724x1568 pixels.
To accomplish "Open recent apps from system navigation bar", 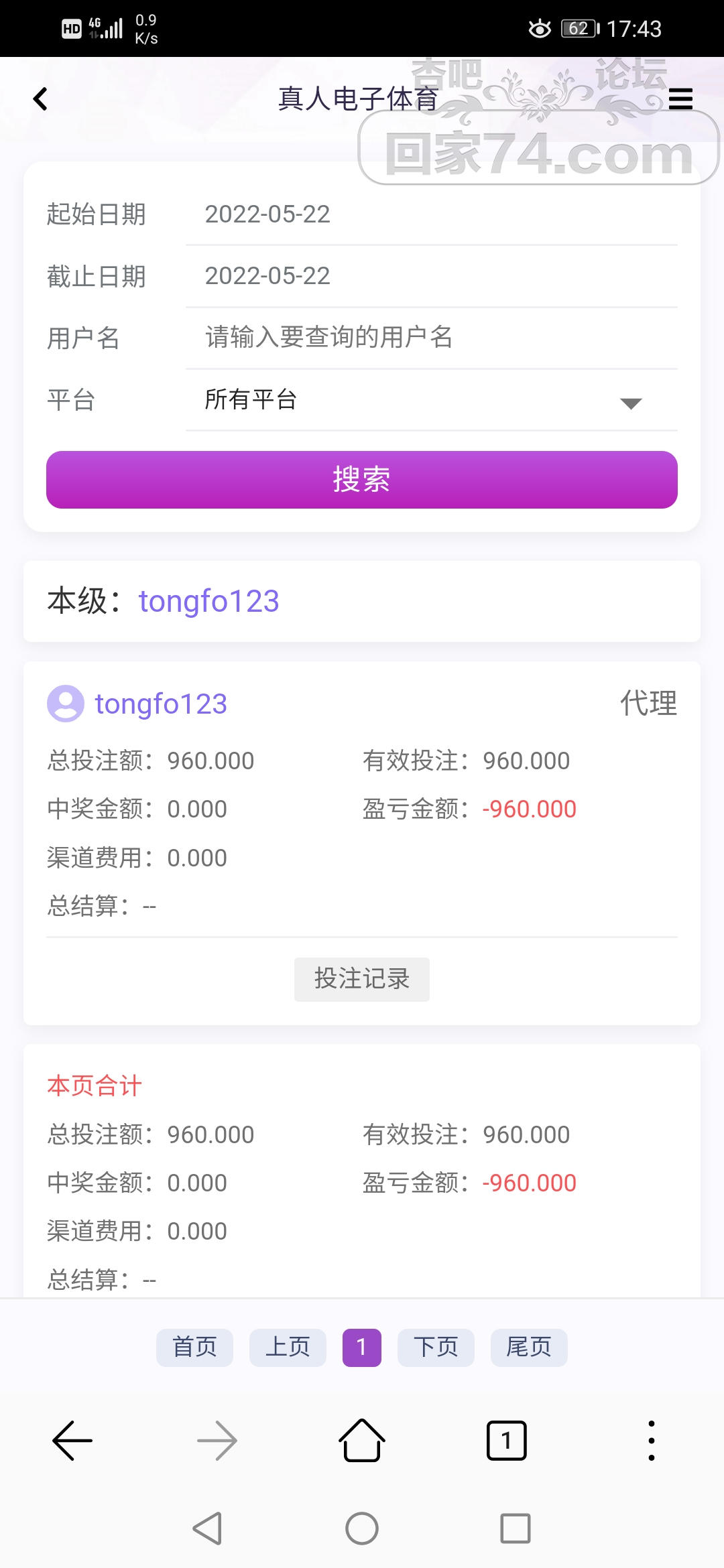I will click(515, 1528).
